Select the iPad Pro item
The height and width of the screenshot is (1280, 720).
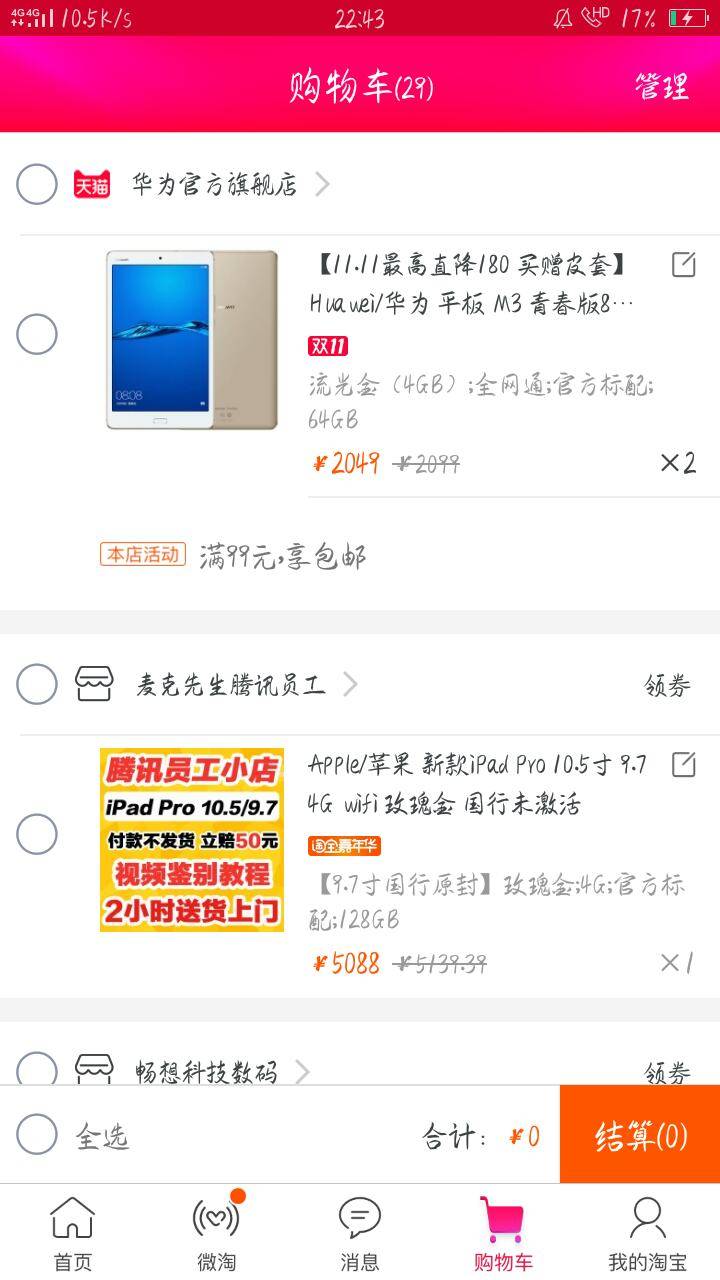37,834
